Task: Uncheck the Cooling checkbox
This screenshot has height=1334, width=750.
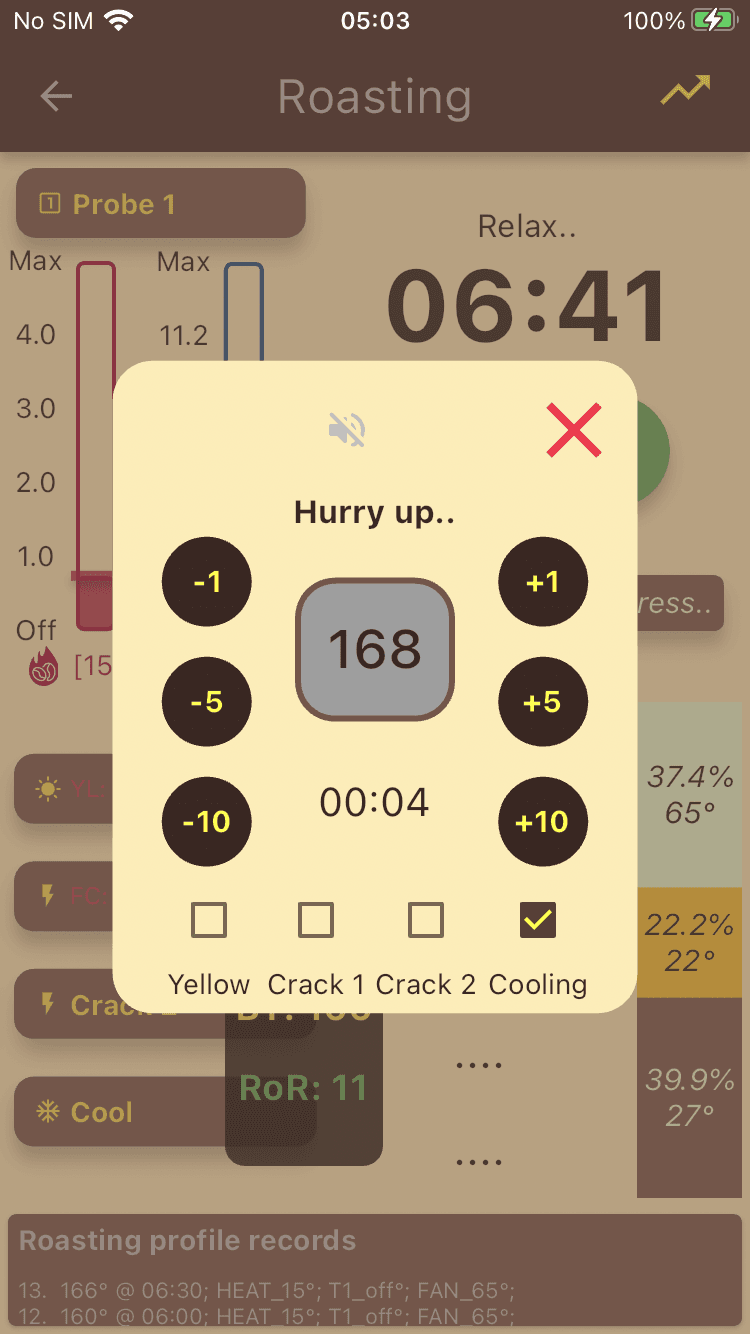Action: tap(538, 920)
